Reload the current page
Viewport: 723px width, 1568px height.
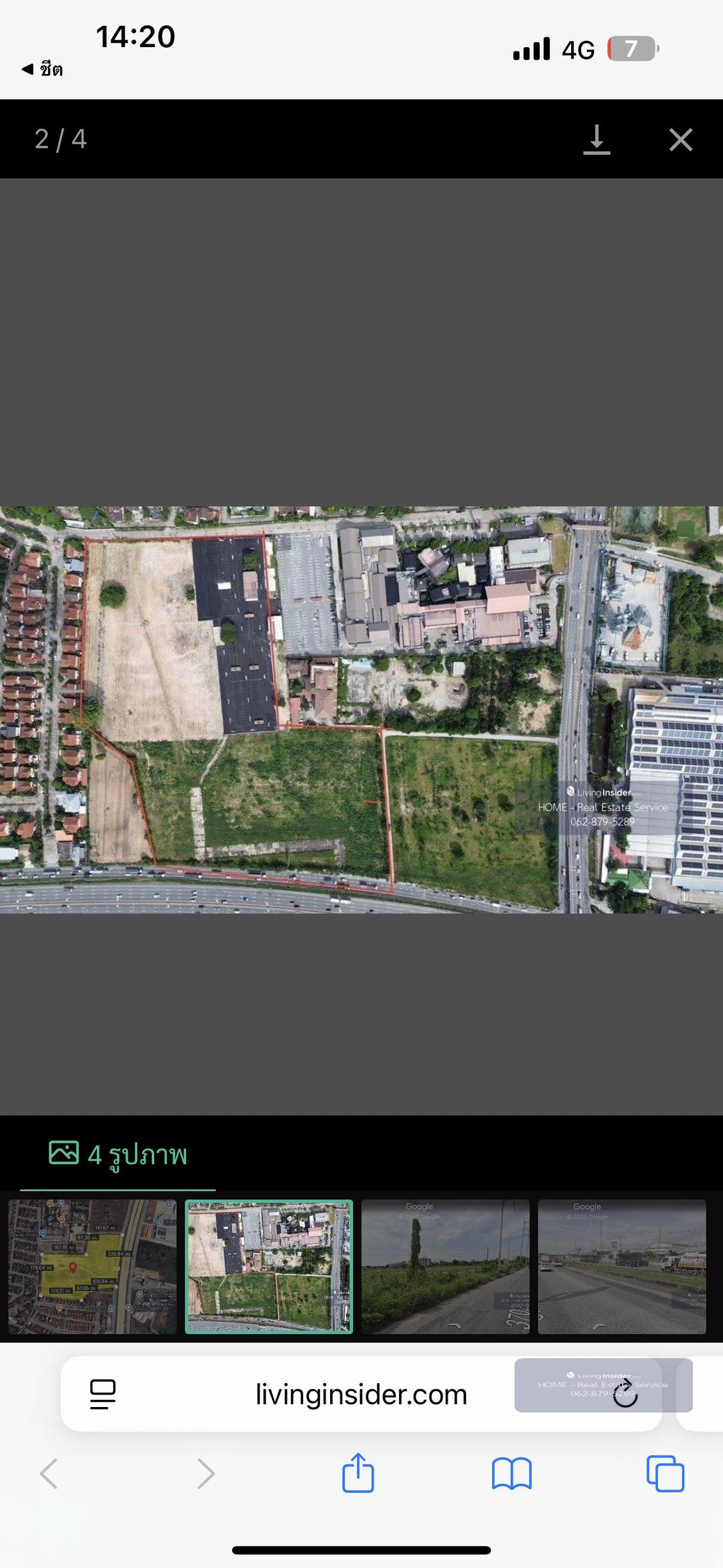(625, 1395)
